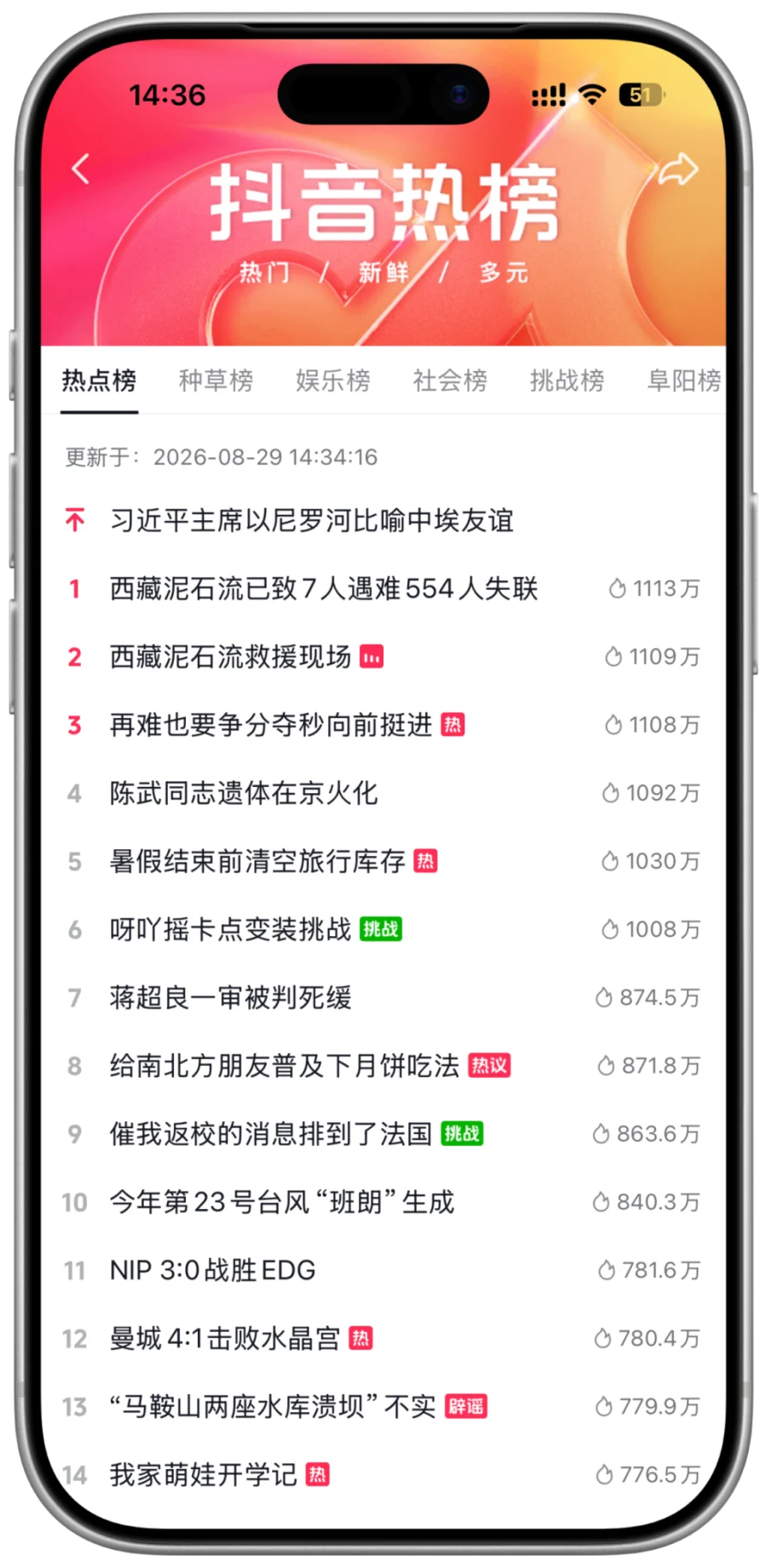Open topic 曼城4:1击败水晶宫
The height and width of the screenshot is (1568, 767).
(383, 1339)
